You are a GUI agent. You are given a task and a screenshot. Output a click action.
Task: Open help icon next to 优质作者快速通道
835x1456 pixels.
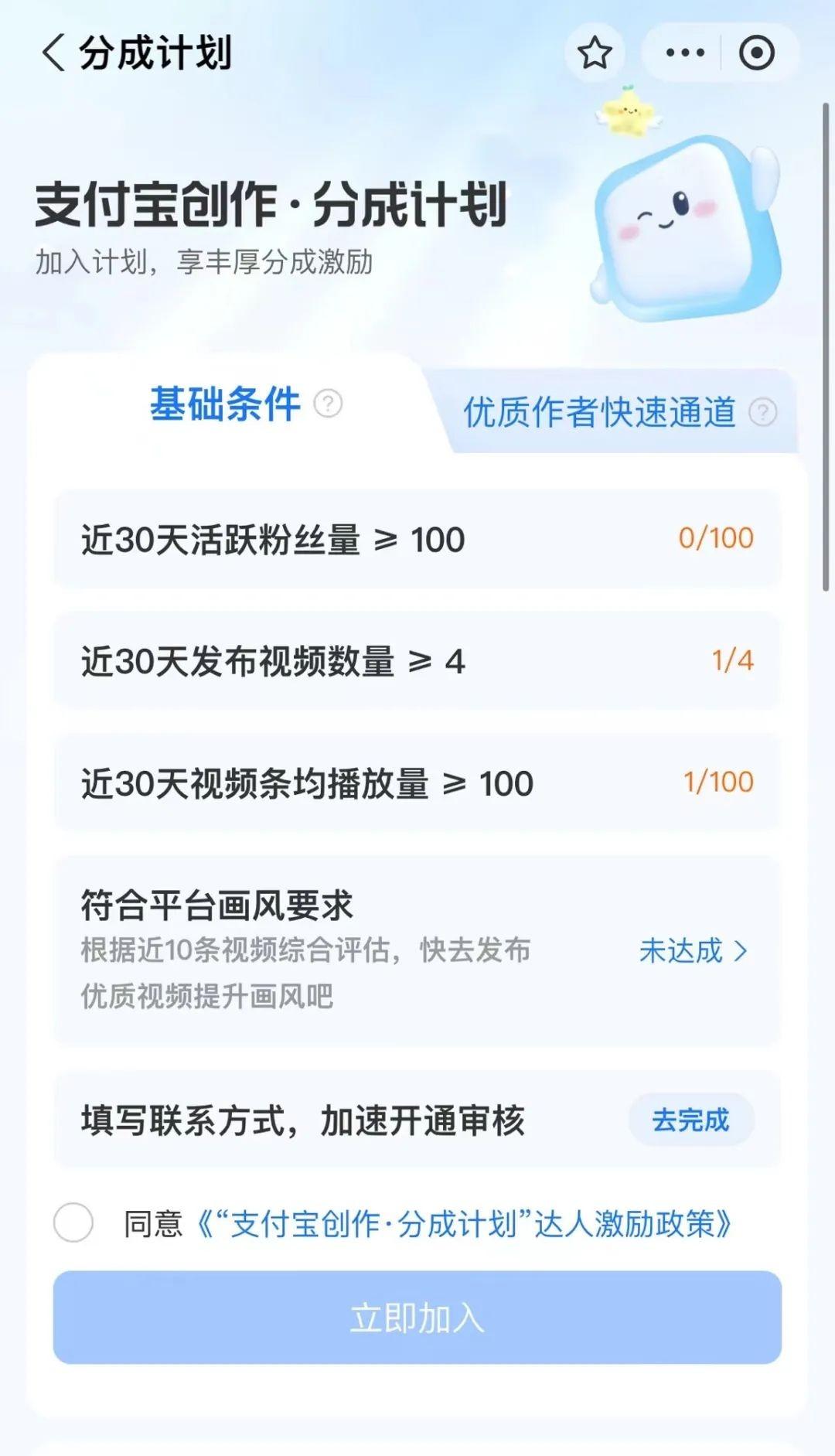tap(763, 412)
